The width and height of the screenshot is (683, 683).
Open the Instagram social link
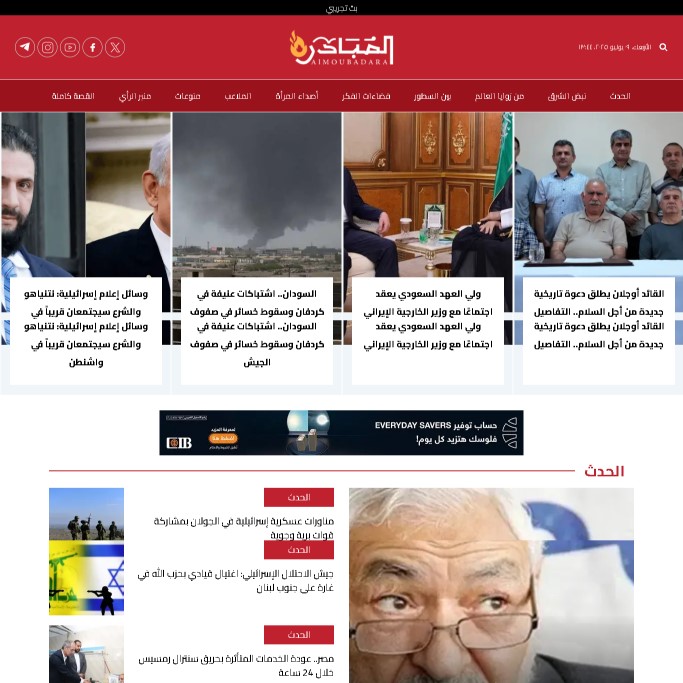47,47
